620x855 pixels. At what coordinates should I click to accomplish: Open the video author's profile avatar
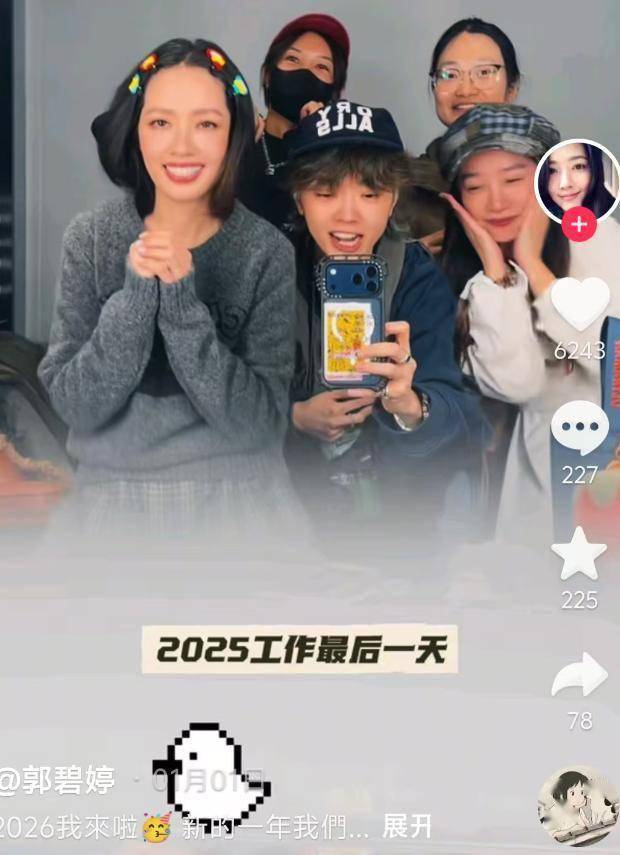point(577,181)
